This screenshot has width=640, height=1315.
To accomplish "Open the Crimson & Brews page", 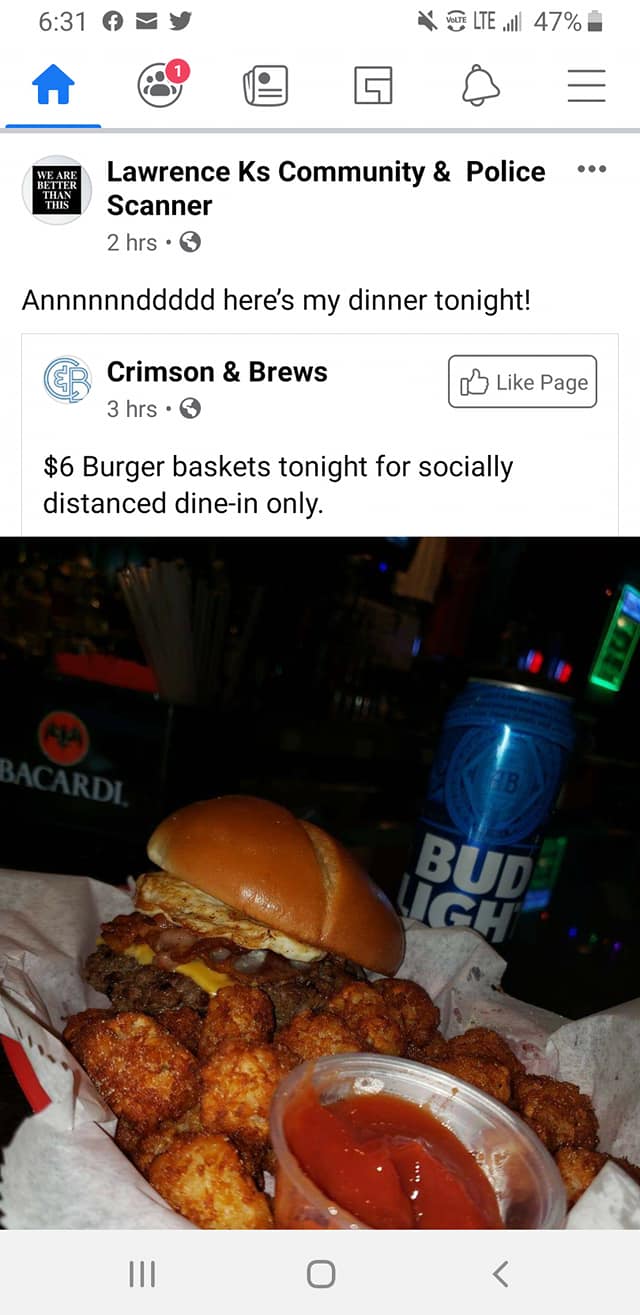I will (217, 372).
